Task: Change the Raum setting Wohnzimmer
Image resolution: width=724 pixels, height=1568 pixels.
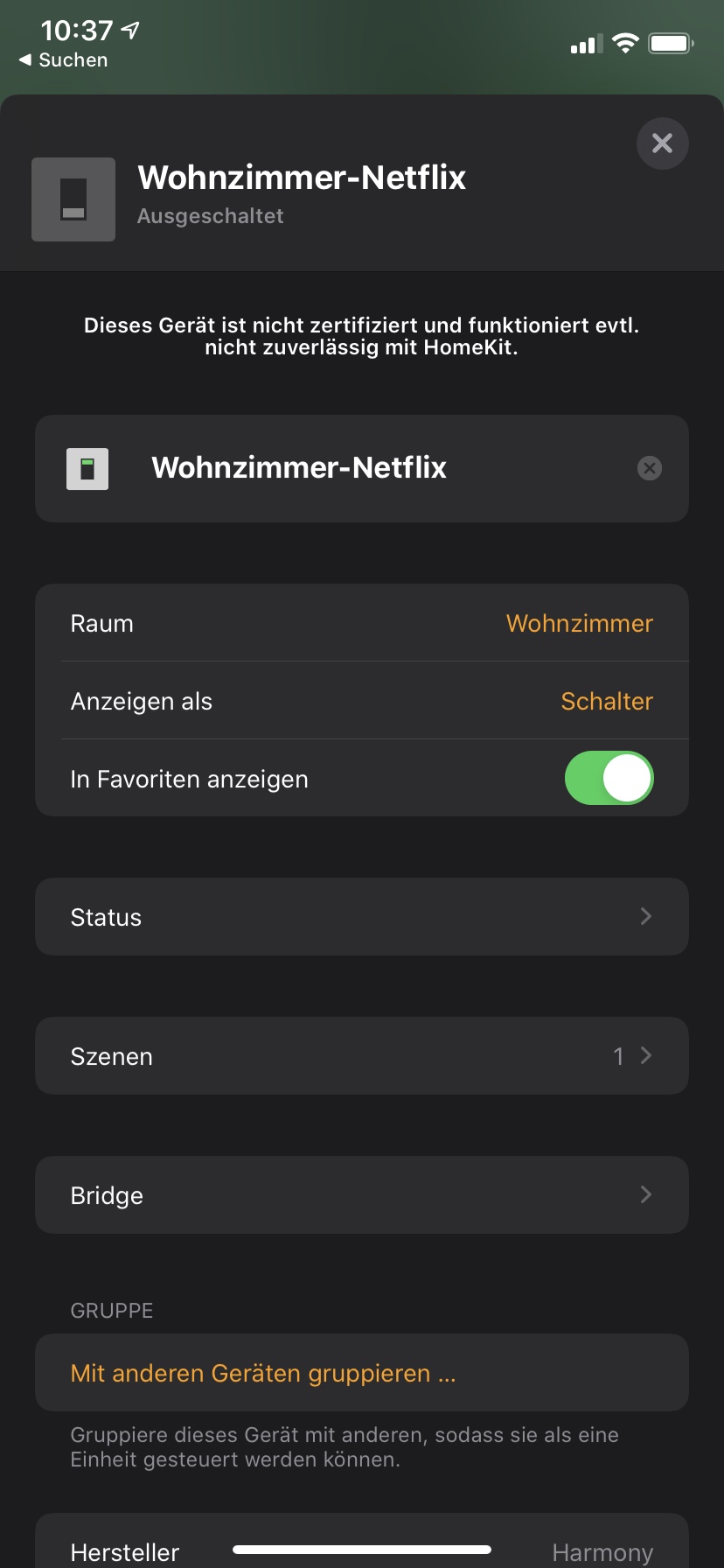Action: click(579, 623)
